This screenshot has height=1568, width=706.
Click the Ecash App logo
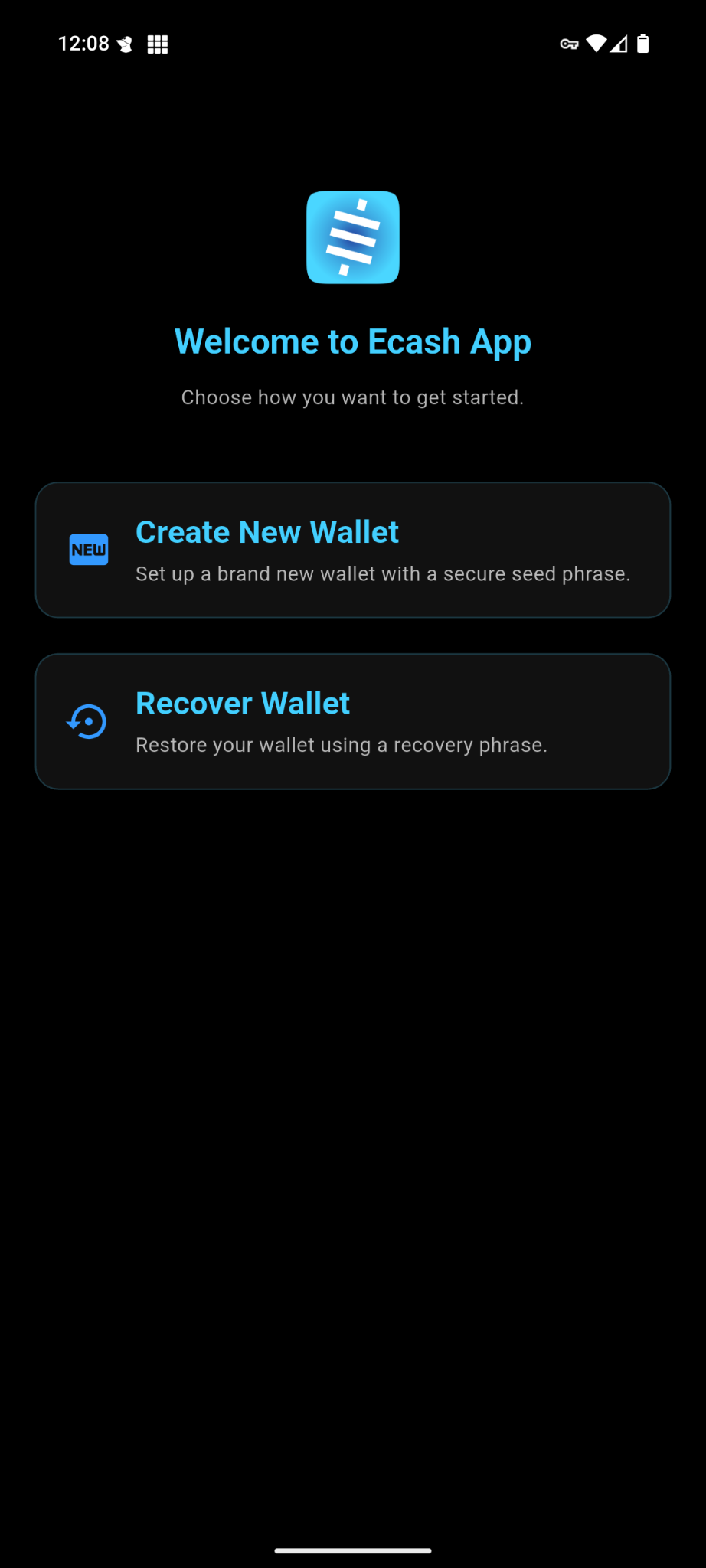pyautogui.click(x=352, y=237)
